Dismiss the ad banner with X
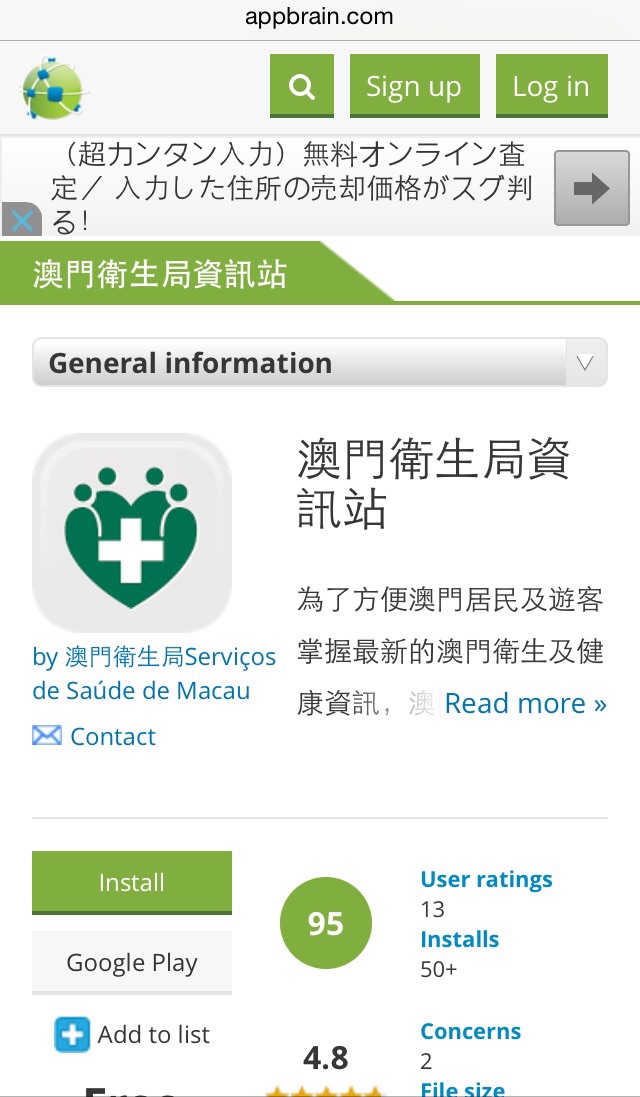 (21, 219)
